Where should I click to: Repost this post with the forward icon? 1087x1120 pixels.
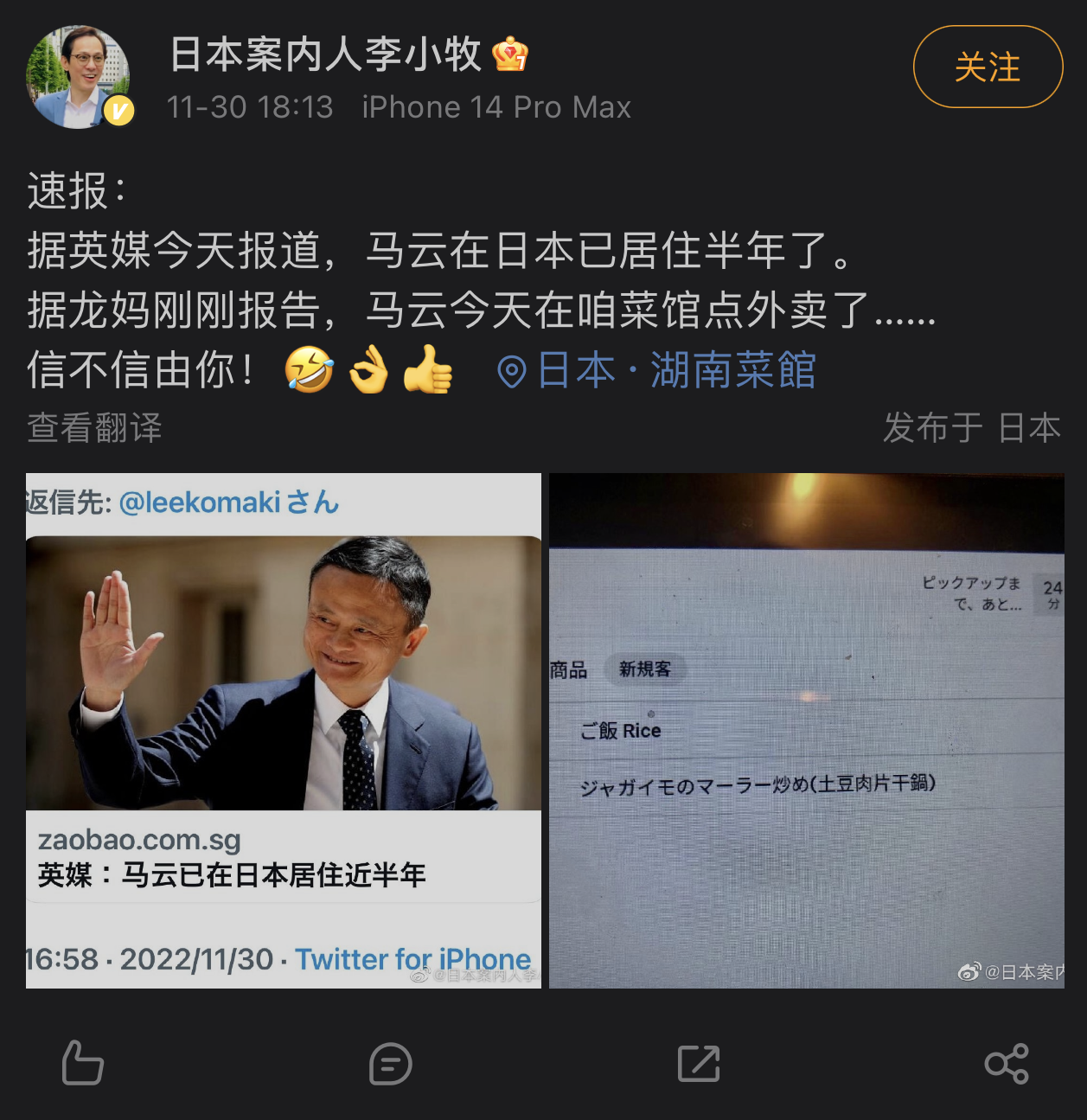tap(699, 1063)
